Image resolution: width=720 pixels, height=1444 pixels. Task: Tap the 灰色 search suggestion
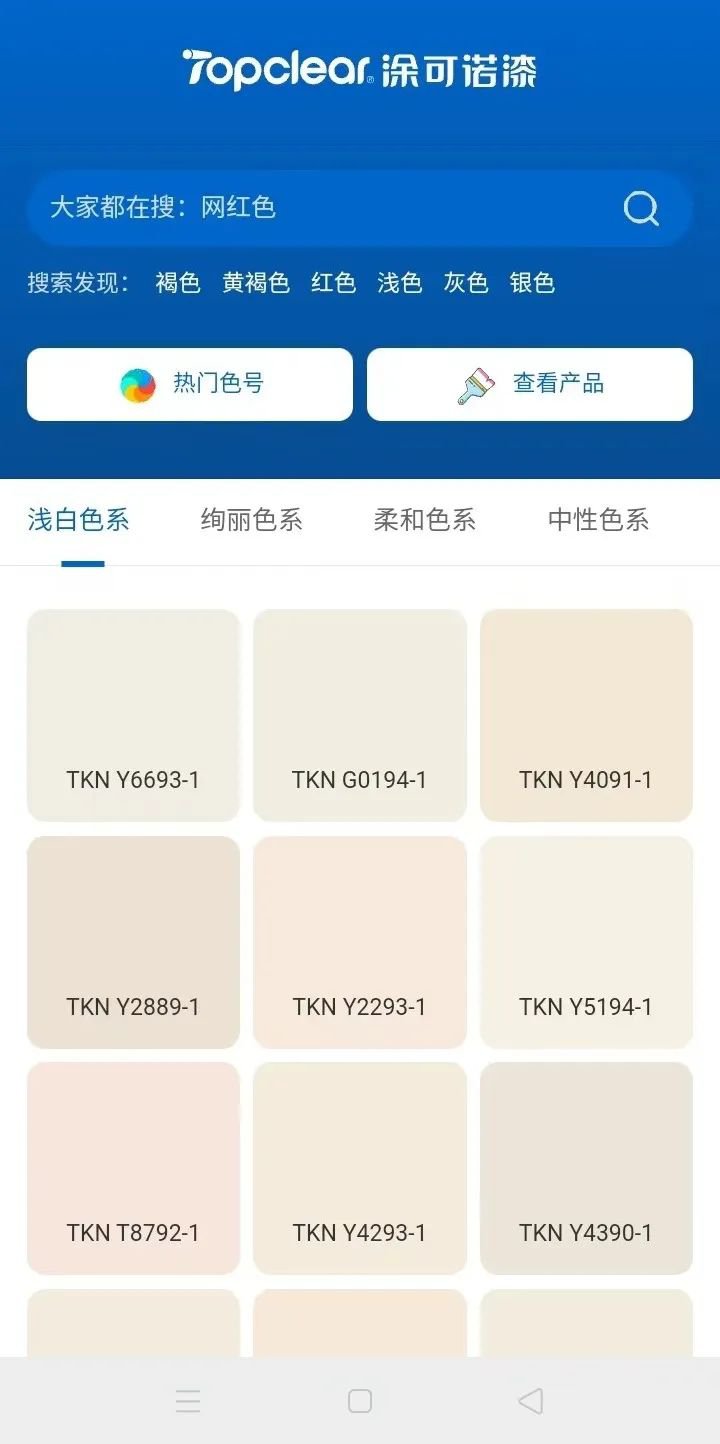(x=466, y=283)
